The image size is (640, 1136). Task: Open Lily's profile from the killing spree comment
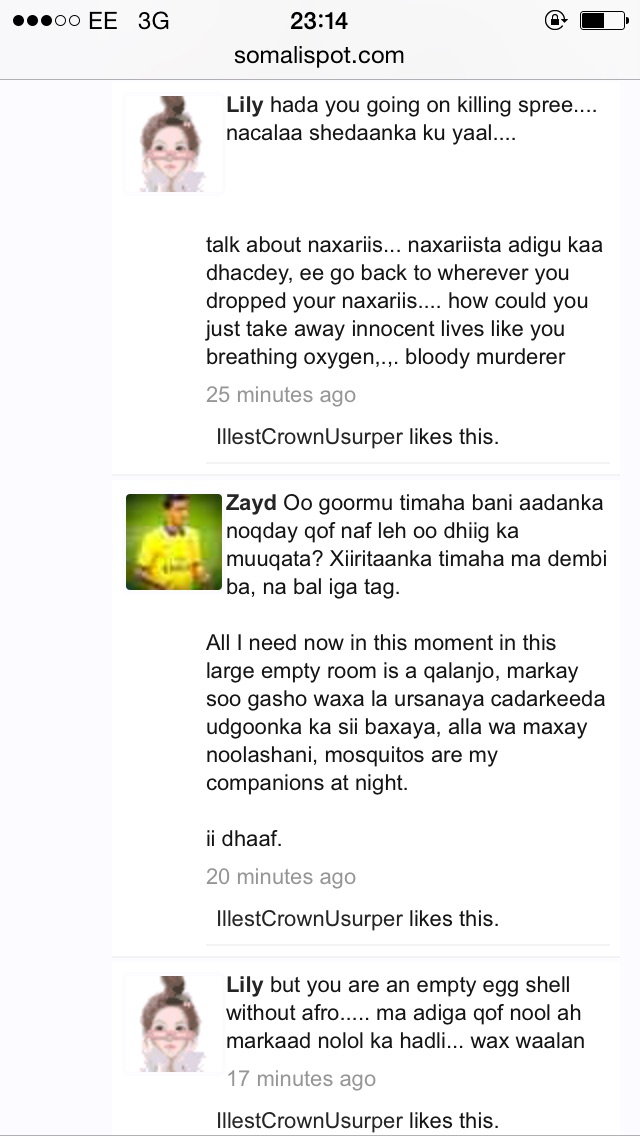[245, 106]
